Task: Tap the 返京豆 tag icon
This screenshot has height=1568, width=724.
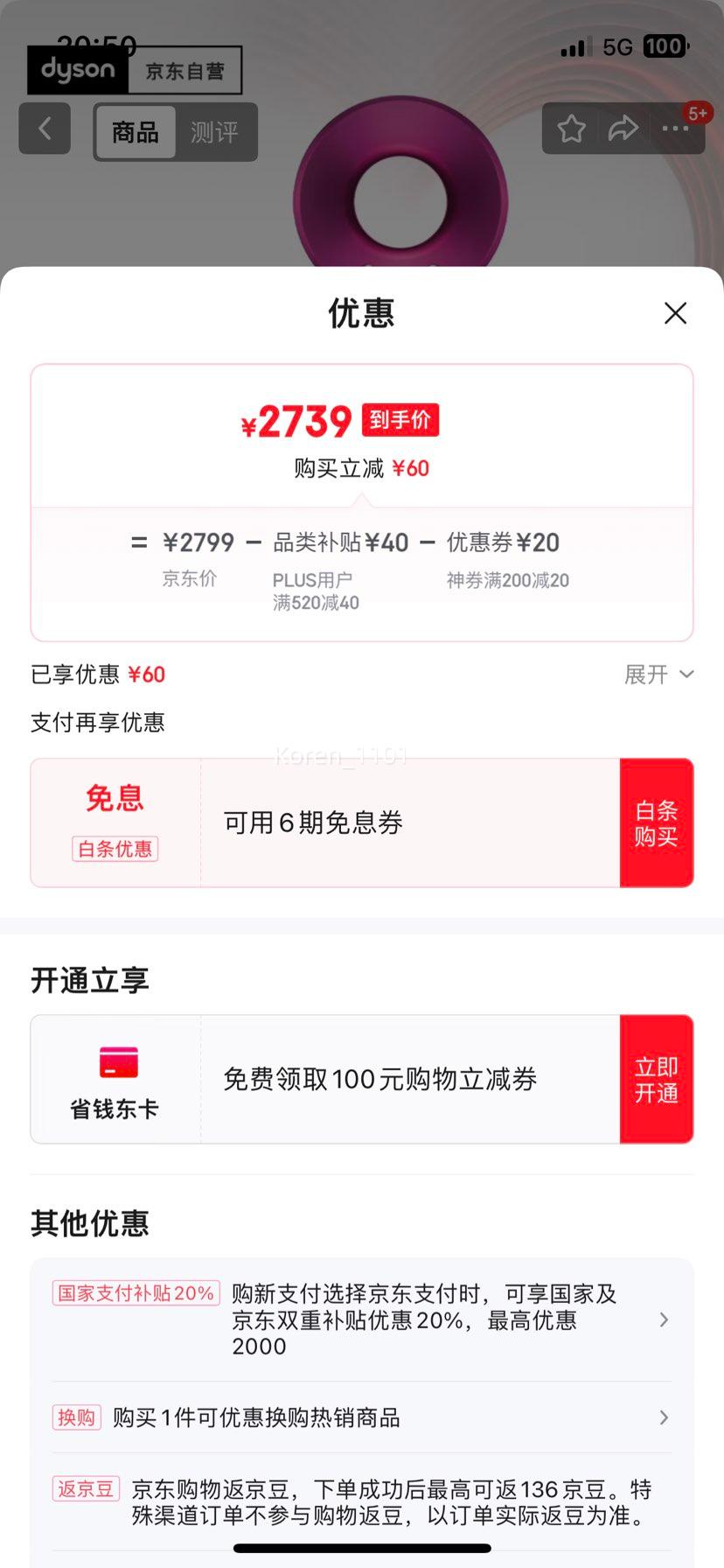Action: 85,1488
